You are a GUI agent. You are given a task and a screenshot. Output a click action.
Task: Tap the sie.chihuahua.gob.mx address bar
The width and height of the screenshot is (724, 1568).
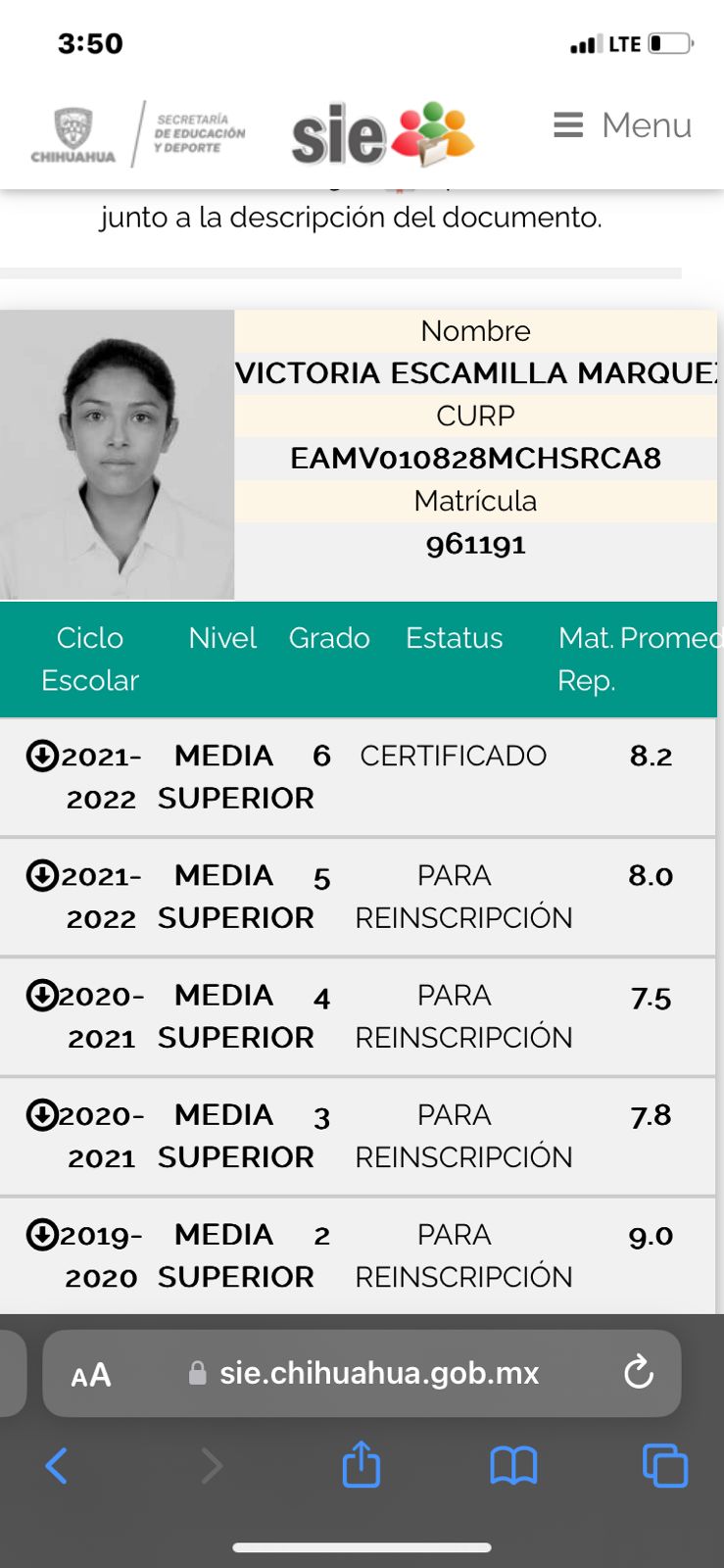362,1373
